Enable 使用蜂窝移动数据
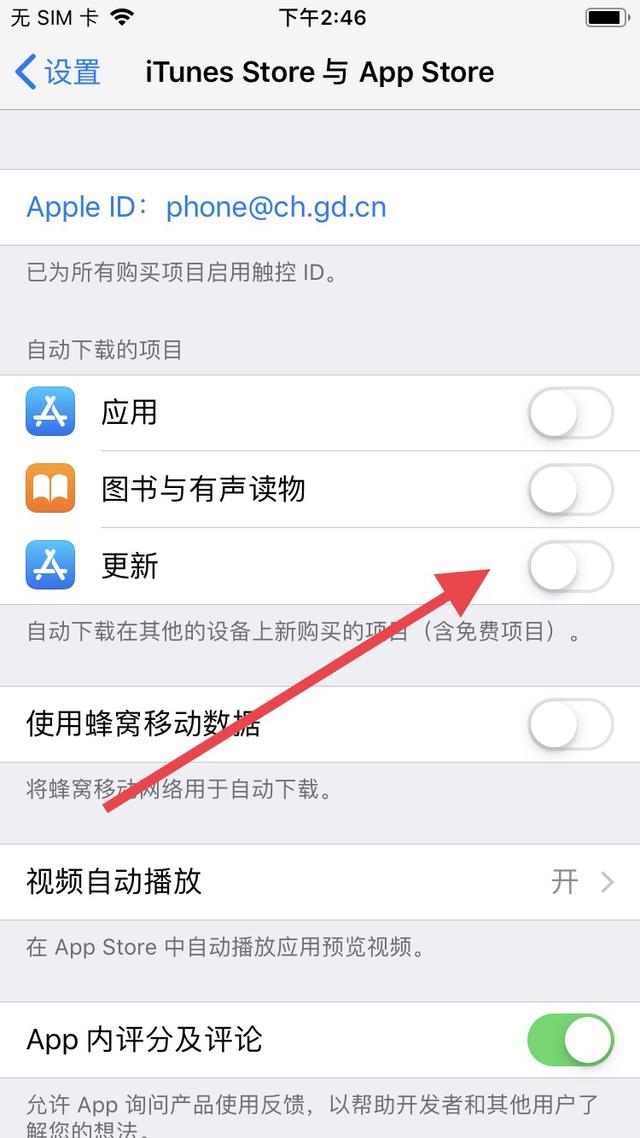This screenshot has height=1138, width=640. click(x=569, y=724)
